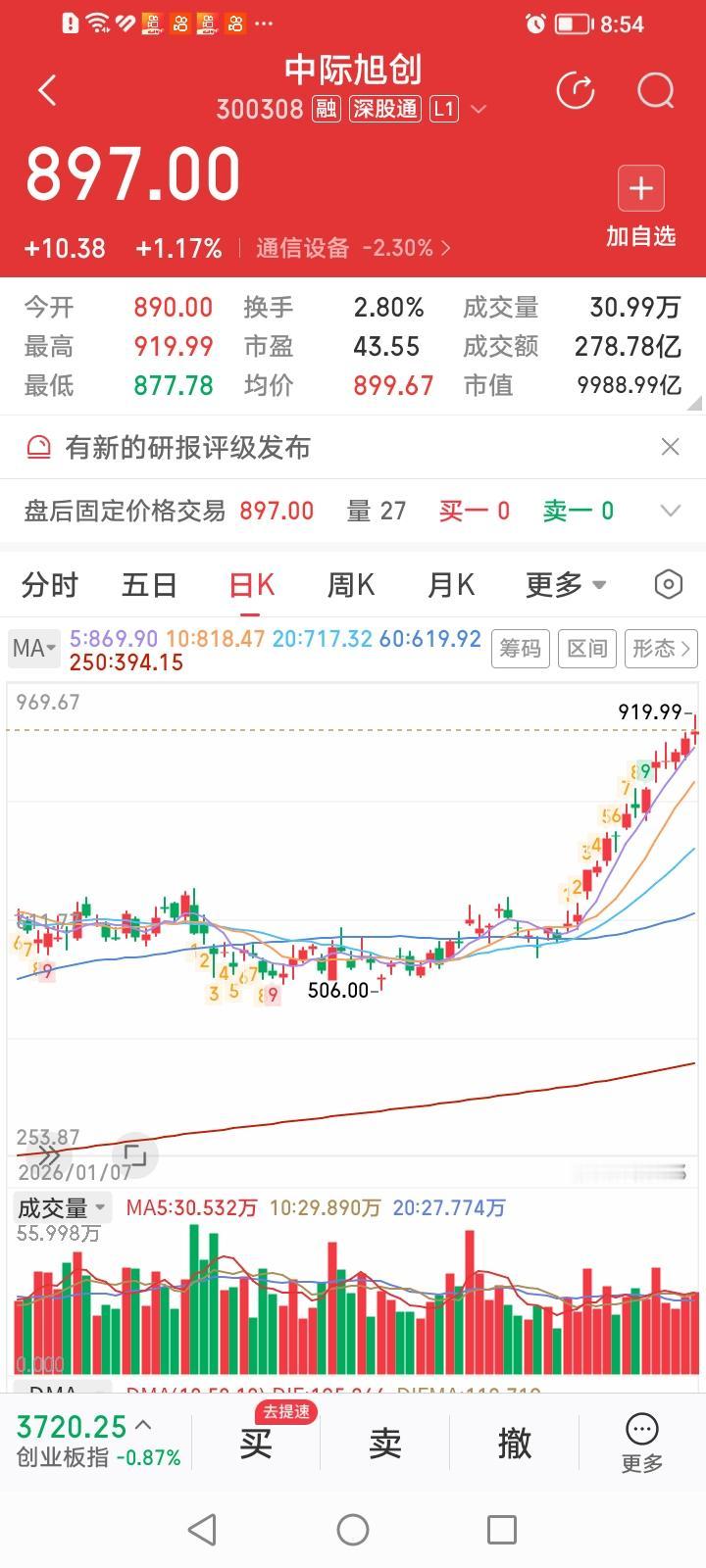Click the bell icon on the research report banner
The height and width of the screenshot is (1568, 706).
[39, 447]
